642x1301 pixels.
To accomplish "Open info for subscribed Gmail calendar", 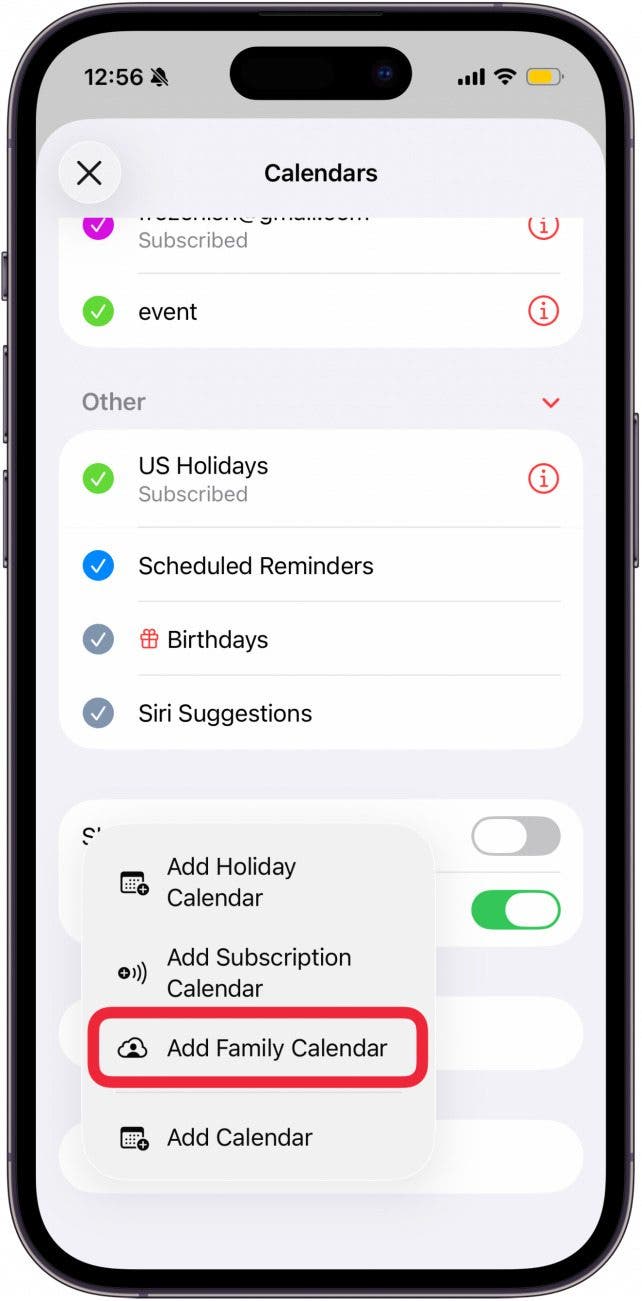I will point(543,227).
